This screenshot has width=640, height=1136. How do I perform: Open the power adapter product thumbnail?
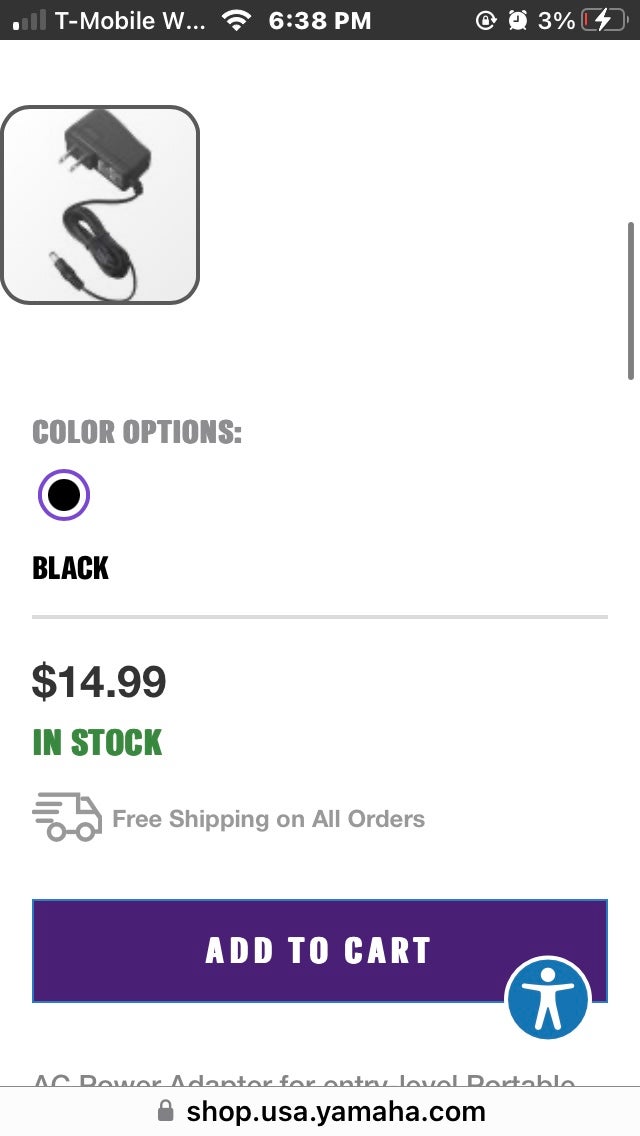100,205
